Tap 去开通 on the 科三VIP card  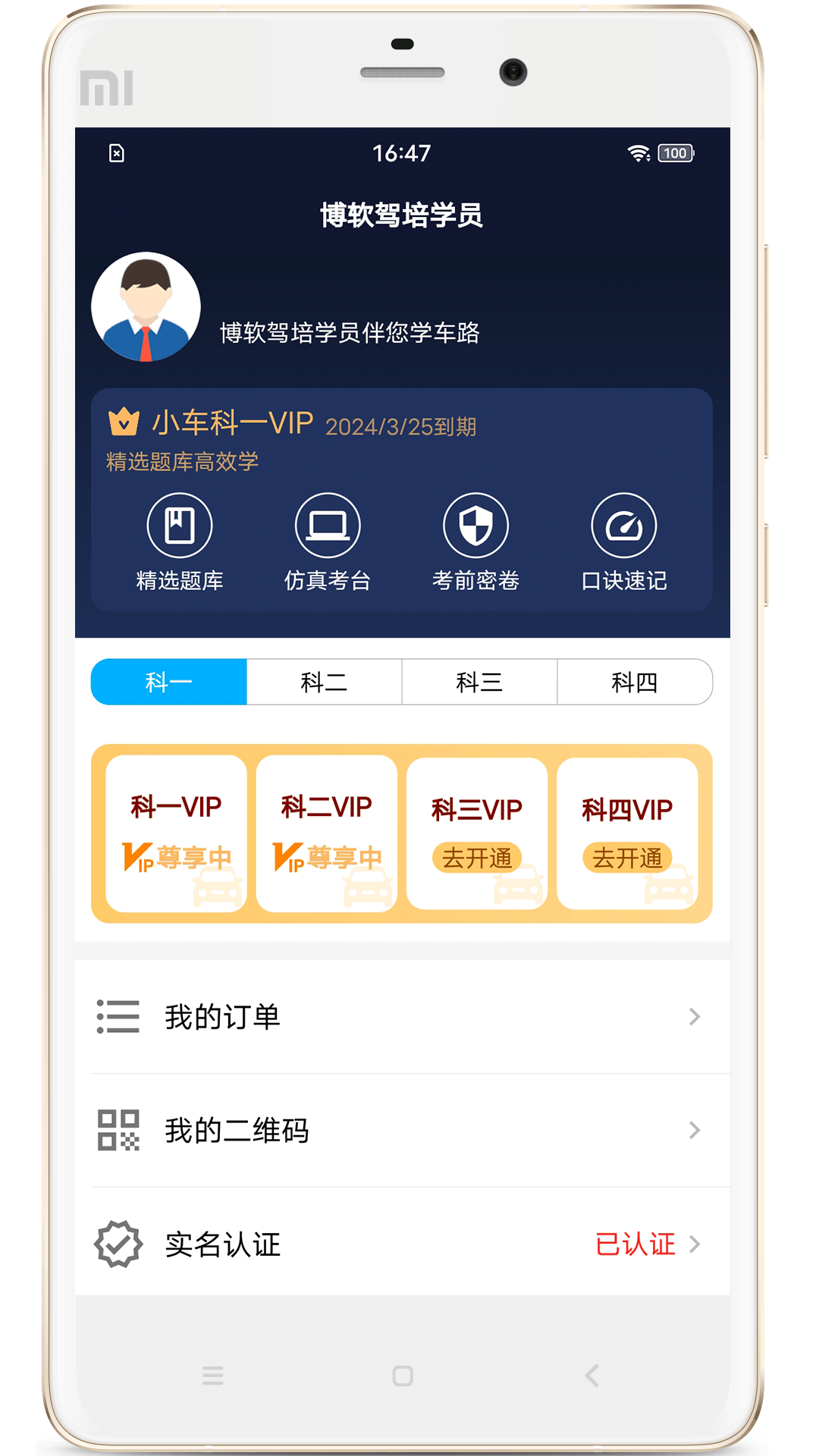point(477,858)
